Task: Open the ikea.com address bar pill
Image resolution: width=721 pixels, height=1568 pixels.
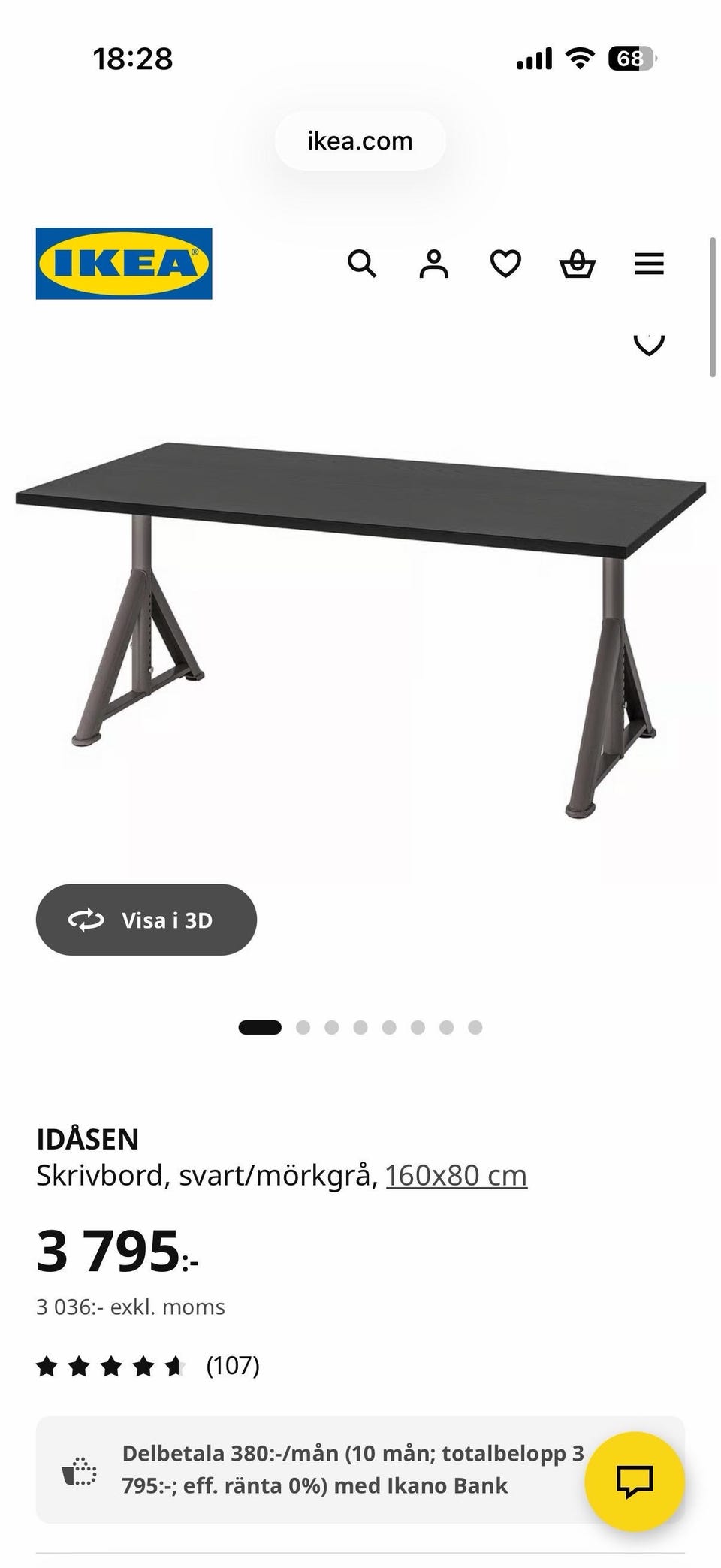Action: (x=360, y=140)
